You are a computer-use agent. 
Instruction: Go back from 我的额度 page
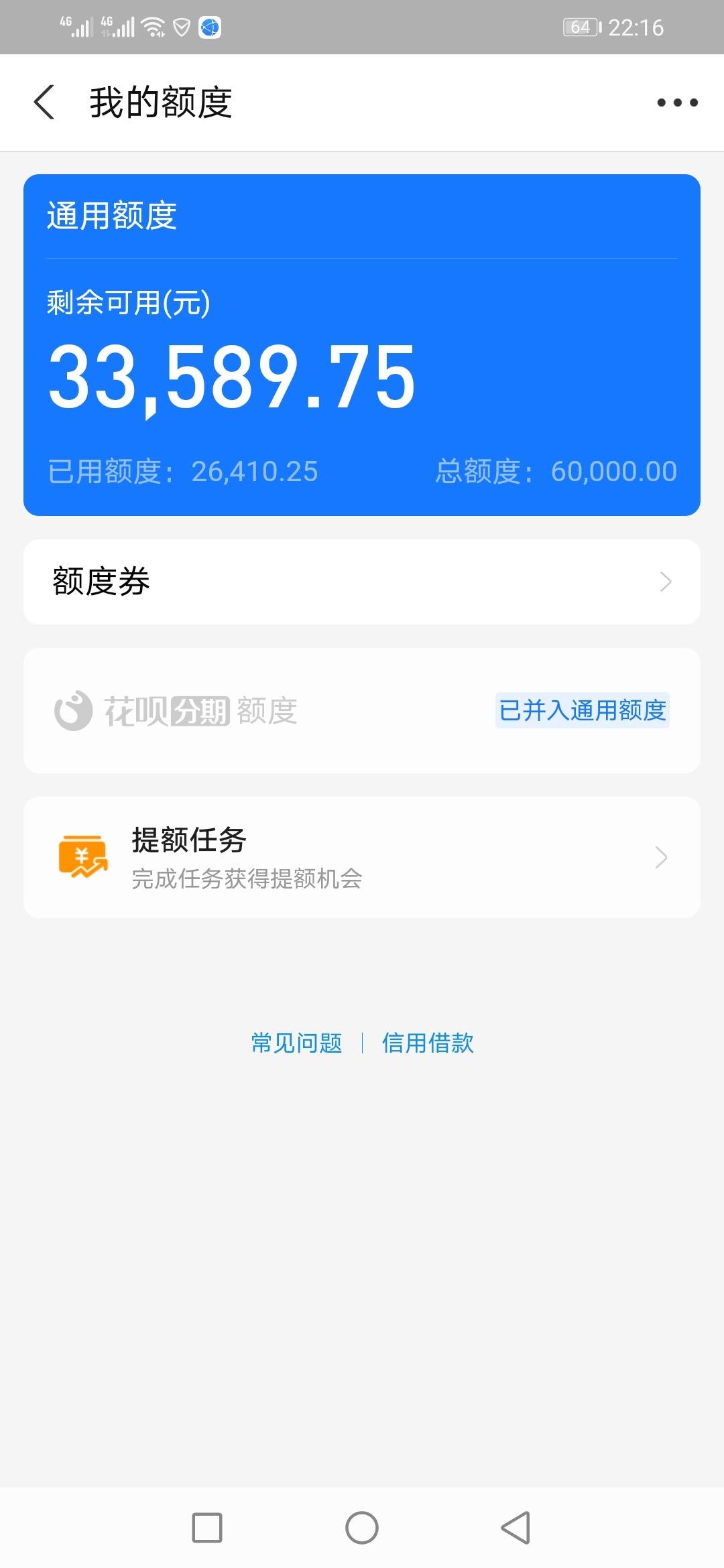click(x=44, y=103)
